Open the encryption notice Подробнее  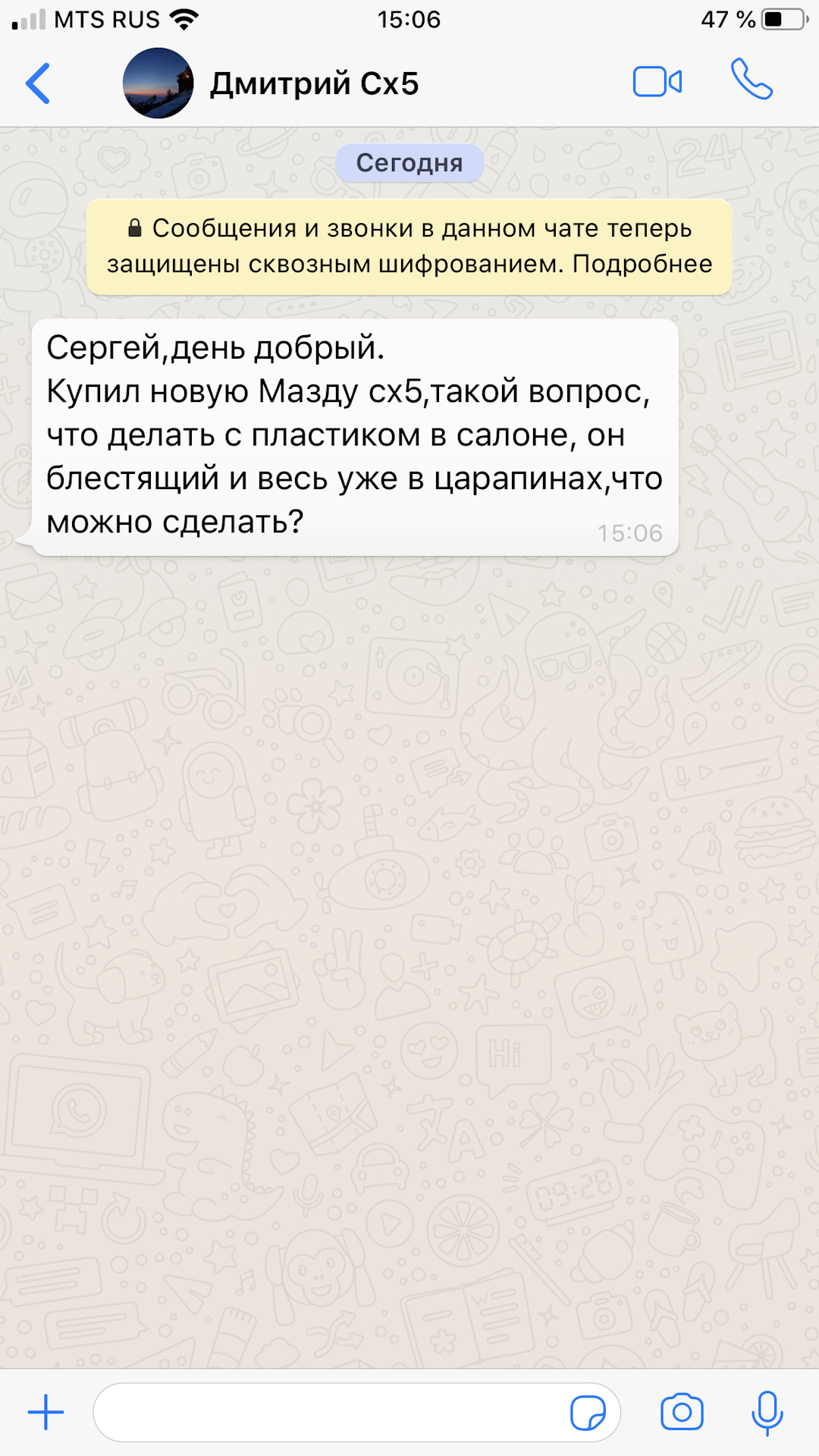642,264
